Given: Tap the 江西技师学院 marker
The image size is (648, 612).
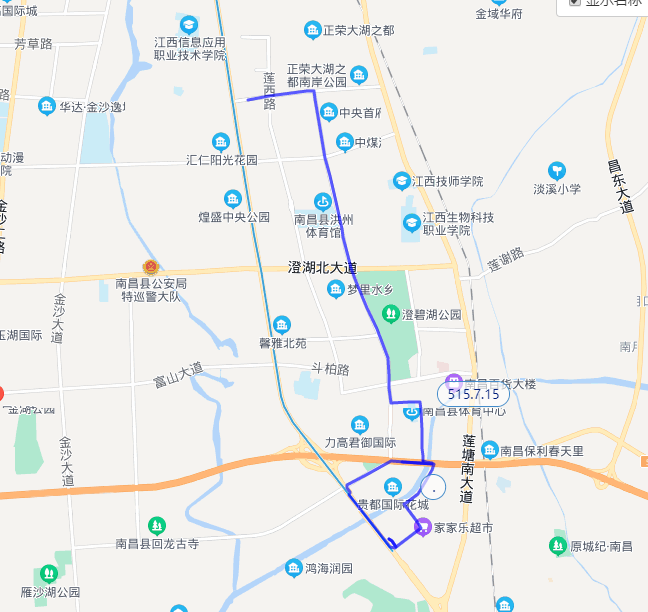Looking at the screenshot, I should (x=402, y=181).
